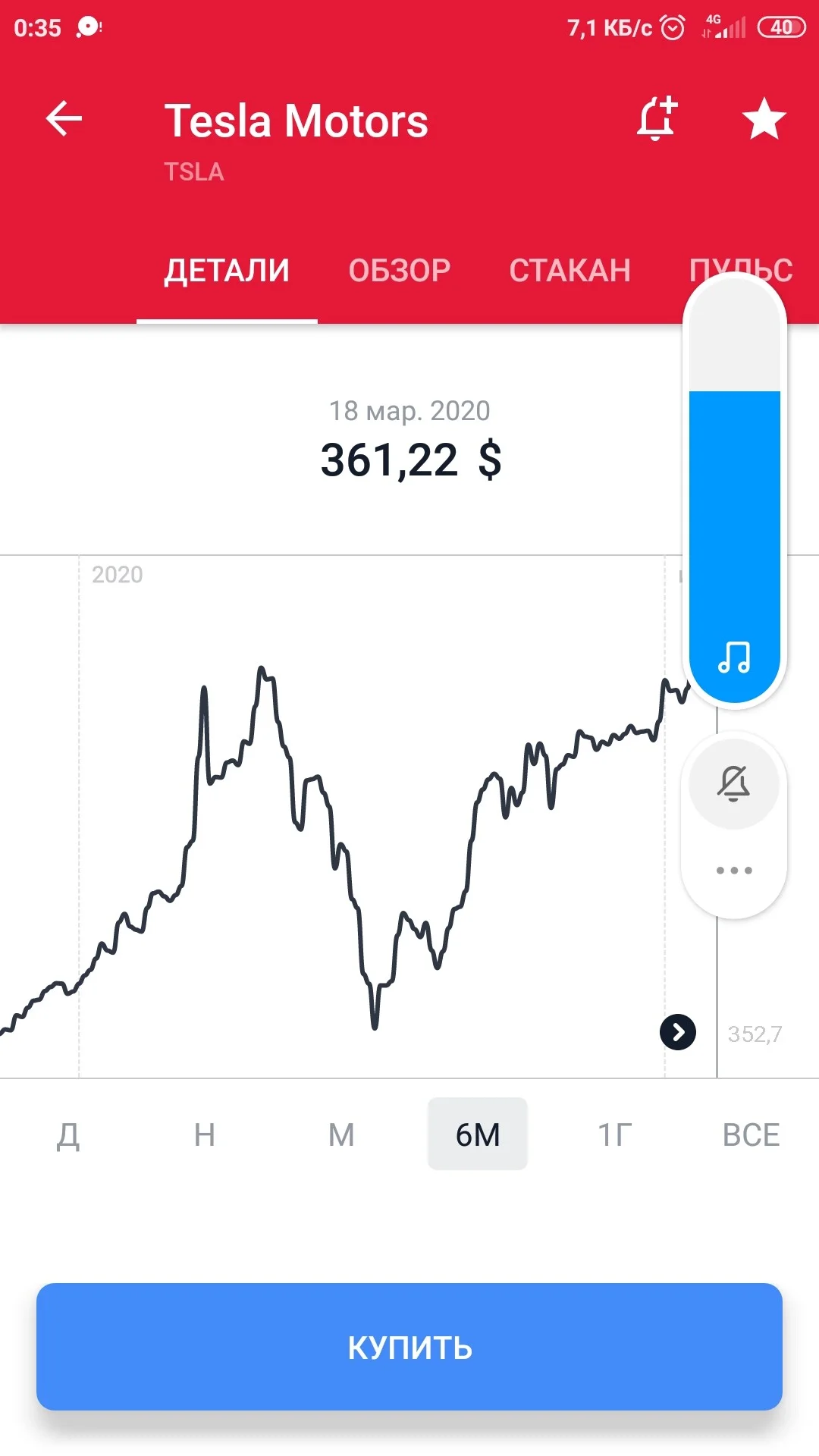819x1456 pixels.
Task: Tap the КУПИТЬ button
Action: (409, 1347)
